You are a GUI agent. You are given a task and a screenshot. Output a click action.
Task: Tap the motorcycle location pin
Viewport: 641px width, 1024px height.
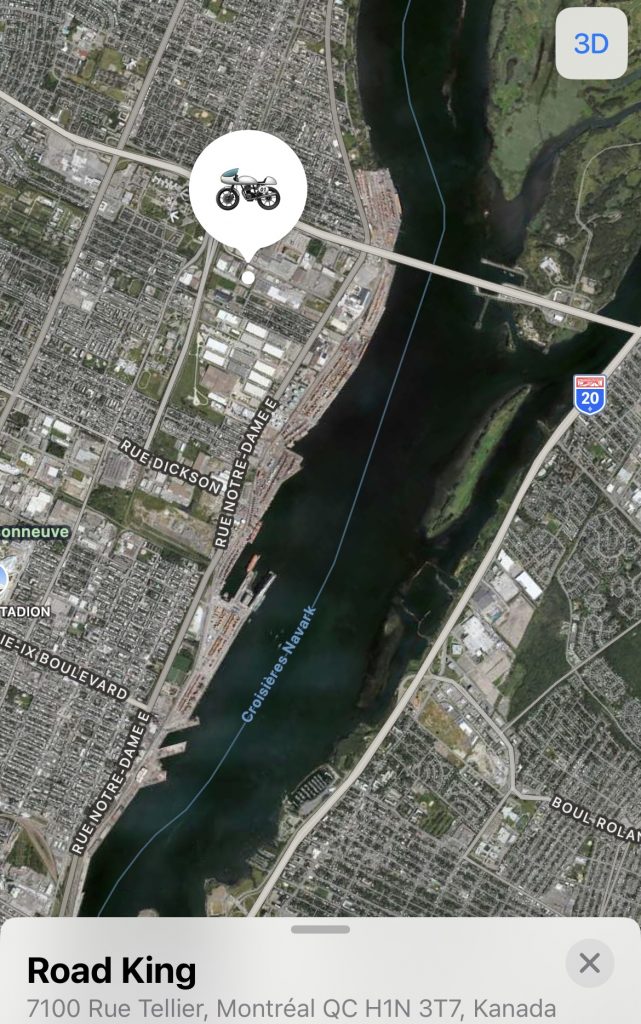tap(248, 189)
